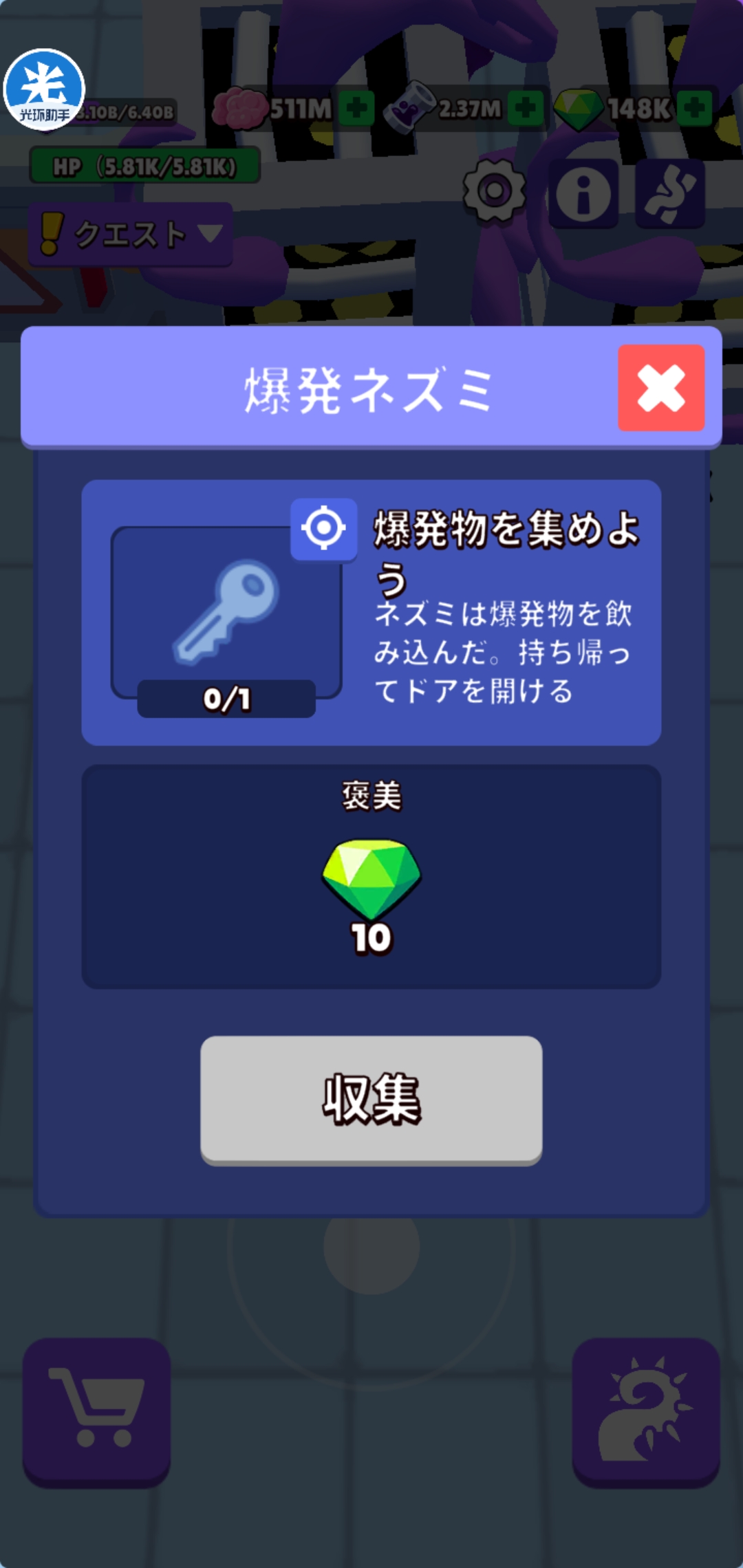Expand the クエスト quest dropdown

pyautogui.click(x=131, y=235)
